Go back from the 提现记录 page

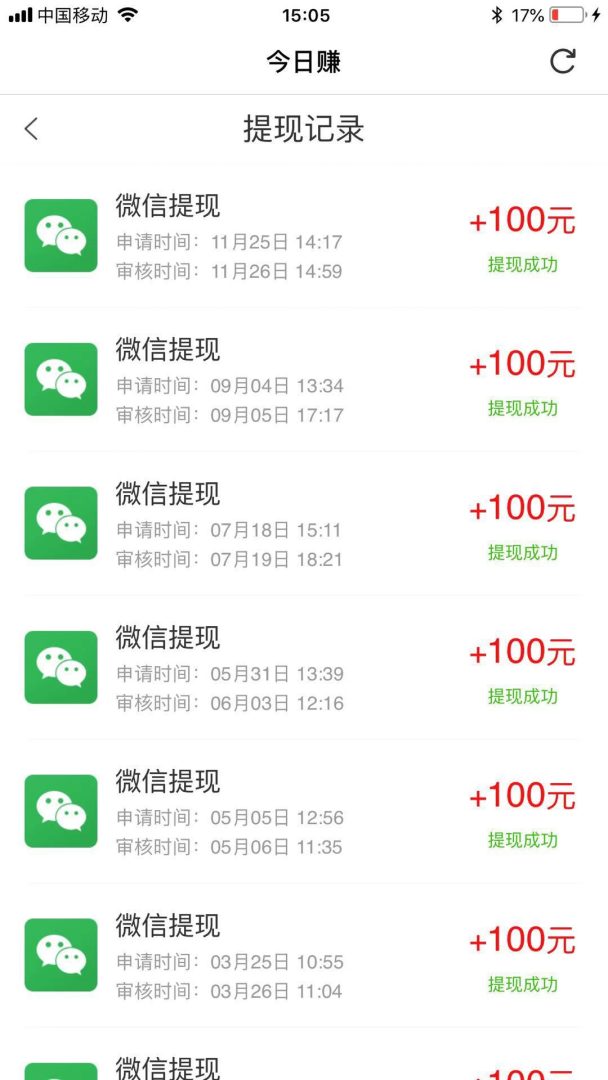32,129
